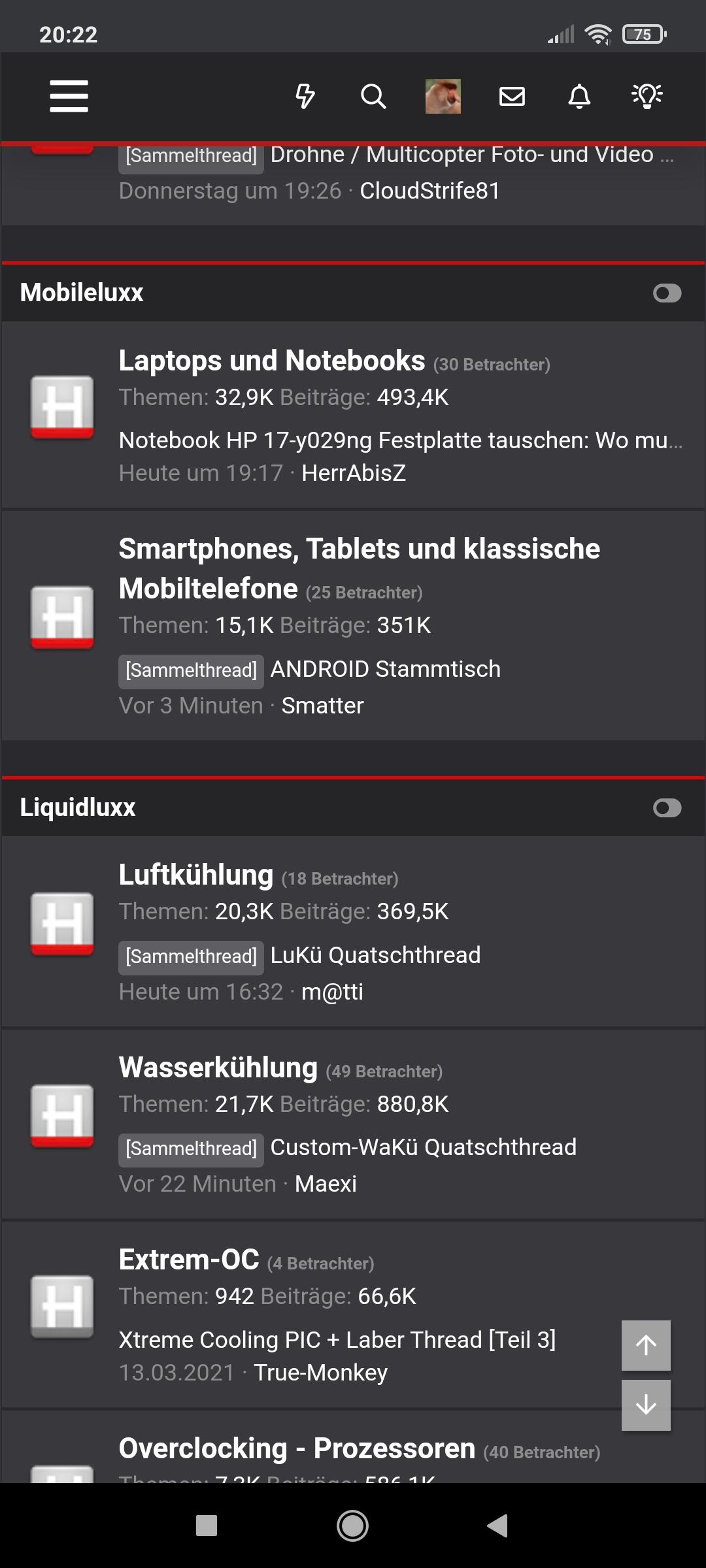Viewport: 706px width, 1568px height.
Task: Open the Wasserkühlung forum
Action: 218,1068
